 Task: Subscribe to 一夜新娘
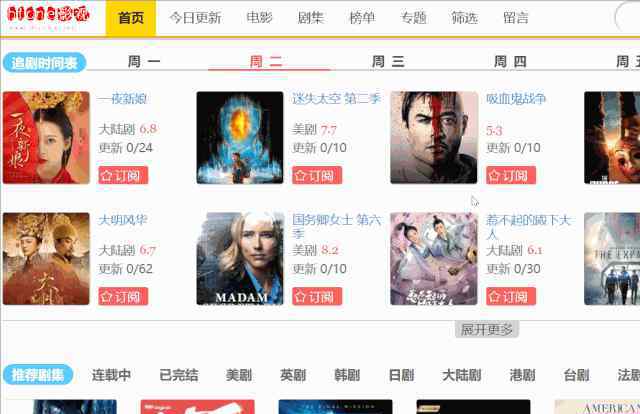pyautogui.click(x=123, y=175)
